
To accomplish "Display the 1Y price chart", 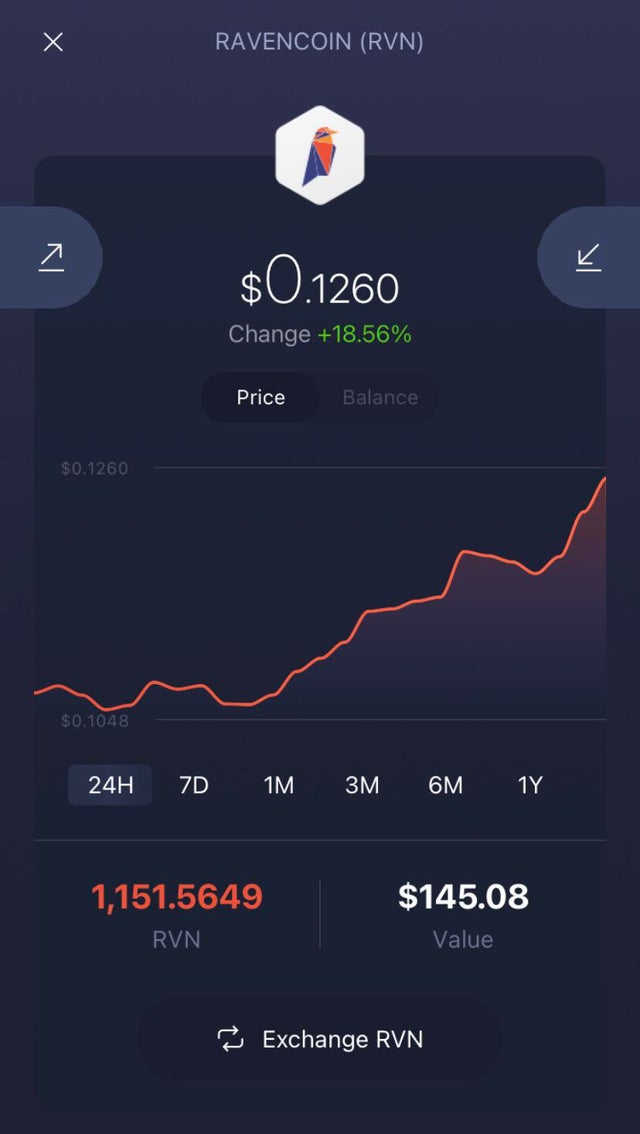I will 530,785.
